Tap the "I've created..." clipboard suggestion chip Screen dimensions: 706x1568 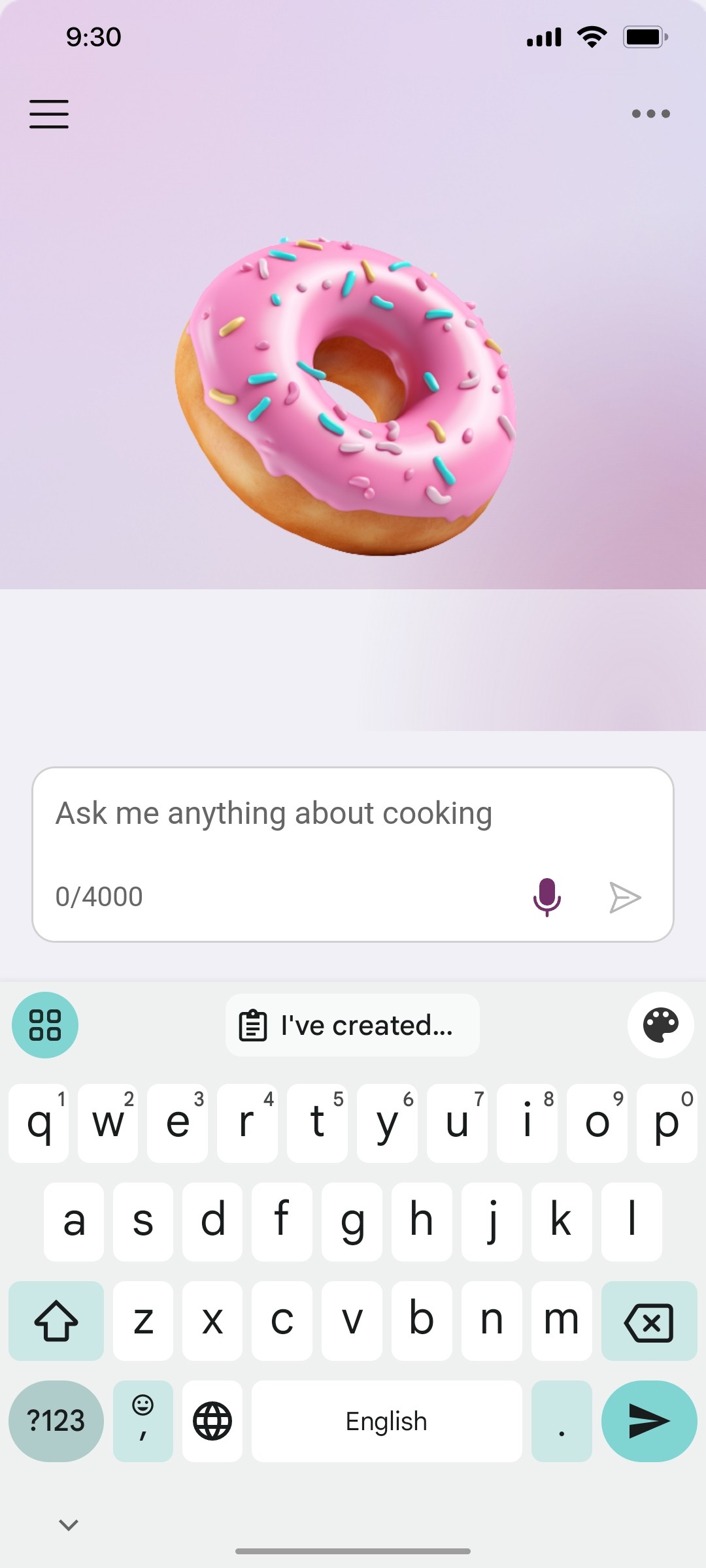[x=352, y=1024]
